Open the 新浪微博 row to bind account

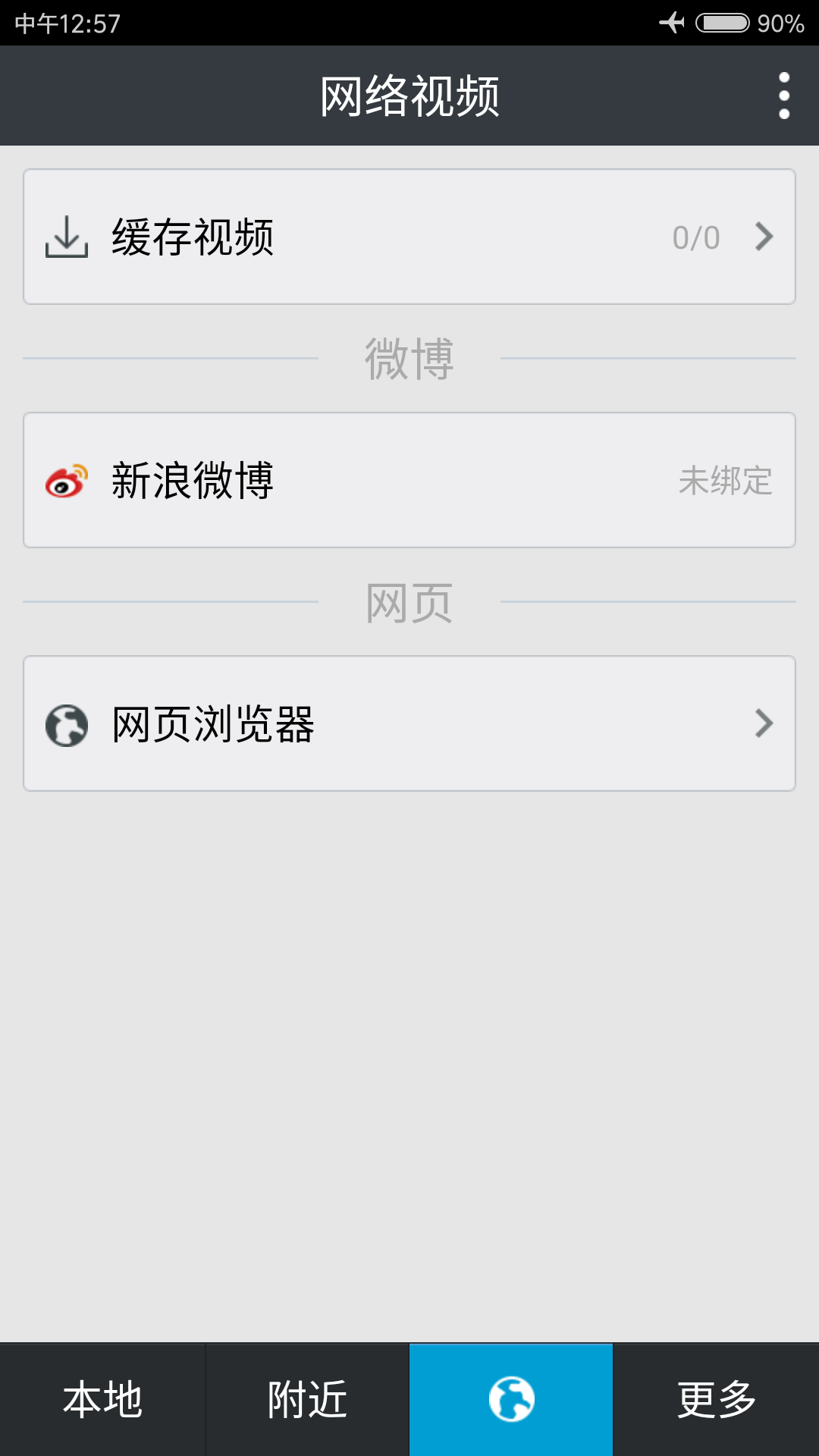(x=409, y=480)
